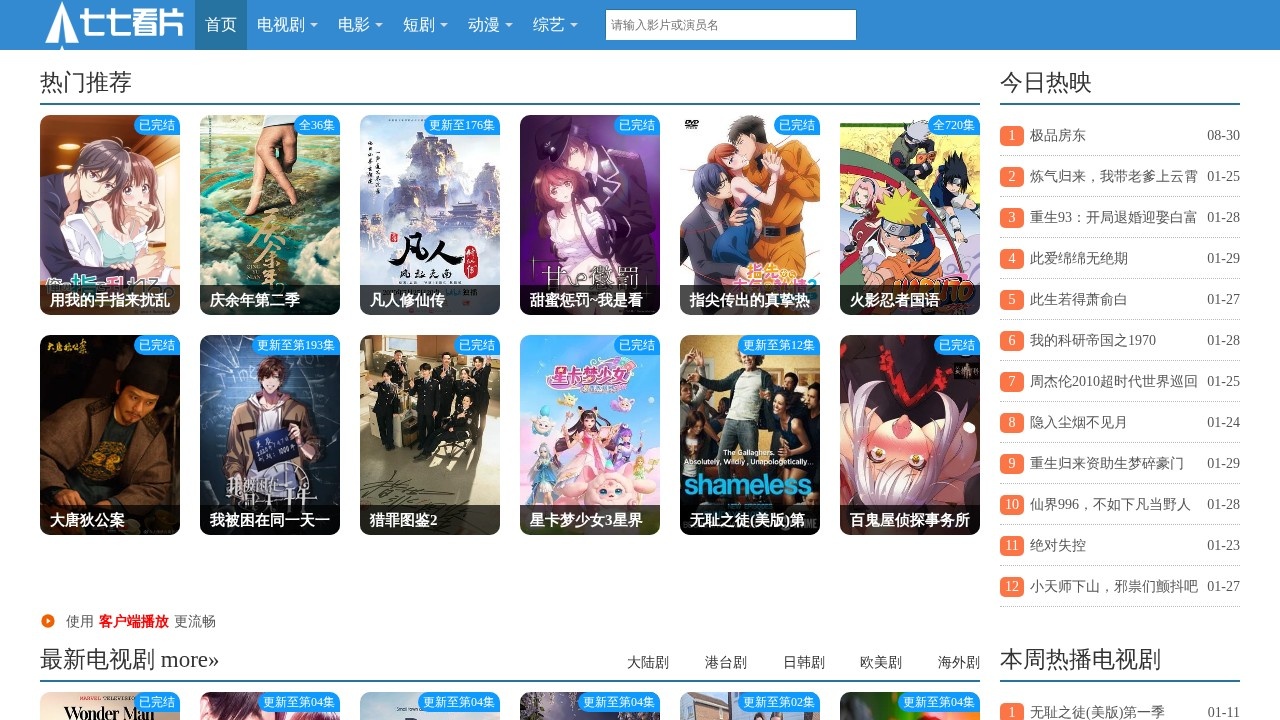Open the 猎罪图鉴2 poster card

(x=430, y=435)
